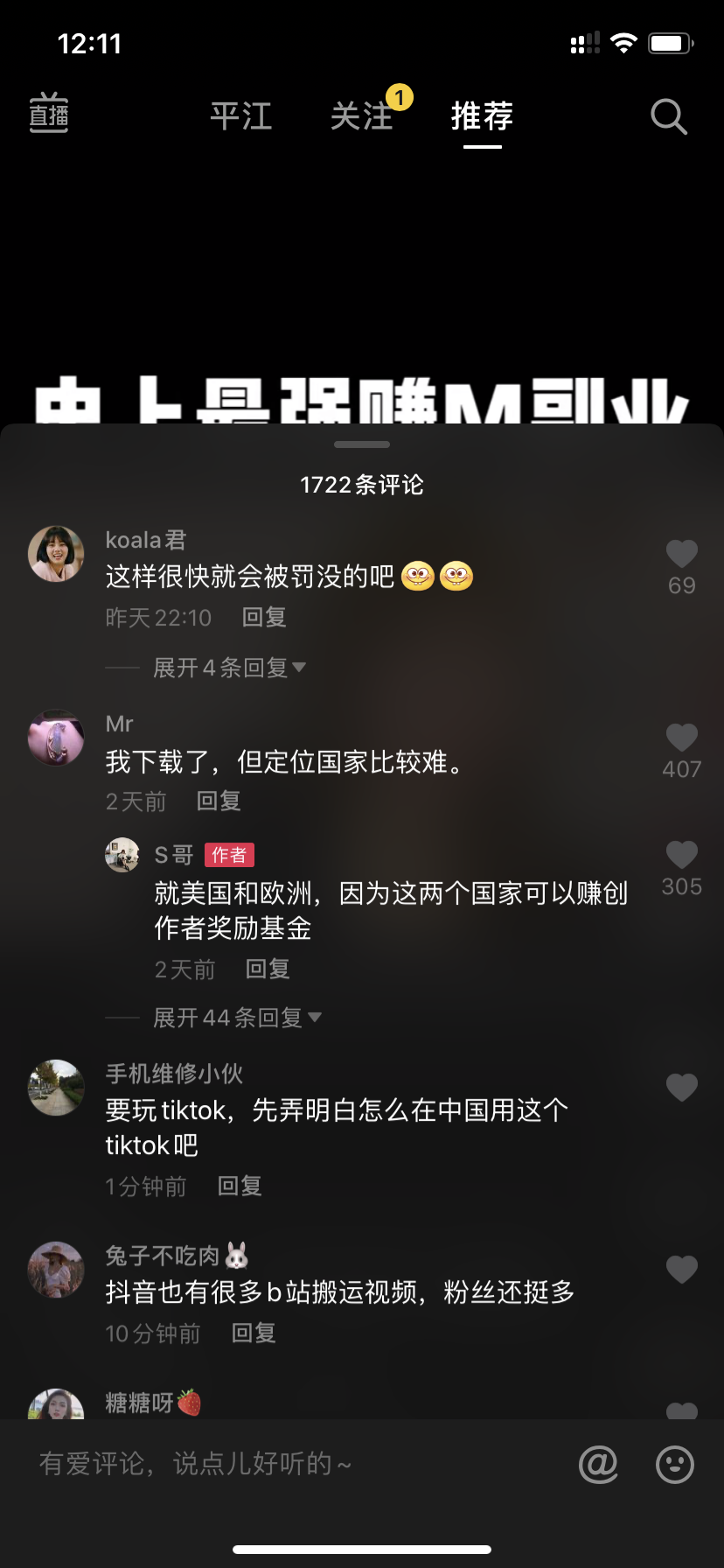Like 手机维修小伙's comment

tap(682, 1088)
